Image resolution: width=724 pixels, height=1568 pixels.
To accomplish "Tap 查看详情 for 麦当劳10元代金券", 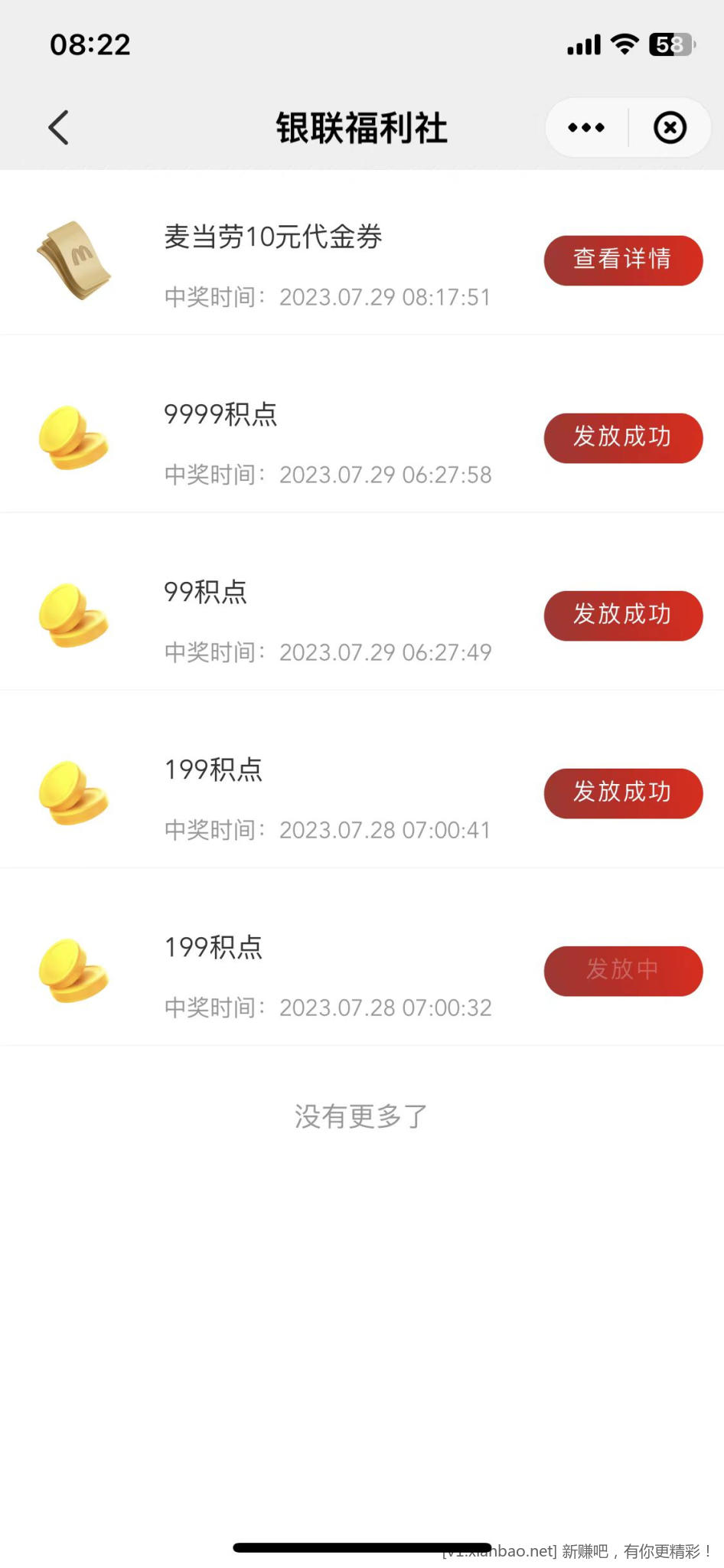I will click(x=623, y=260).
